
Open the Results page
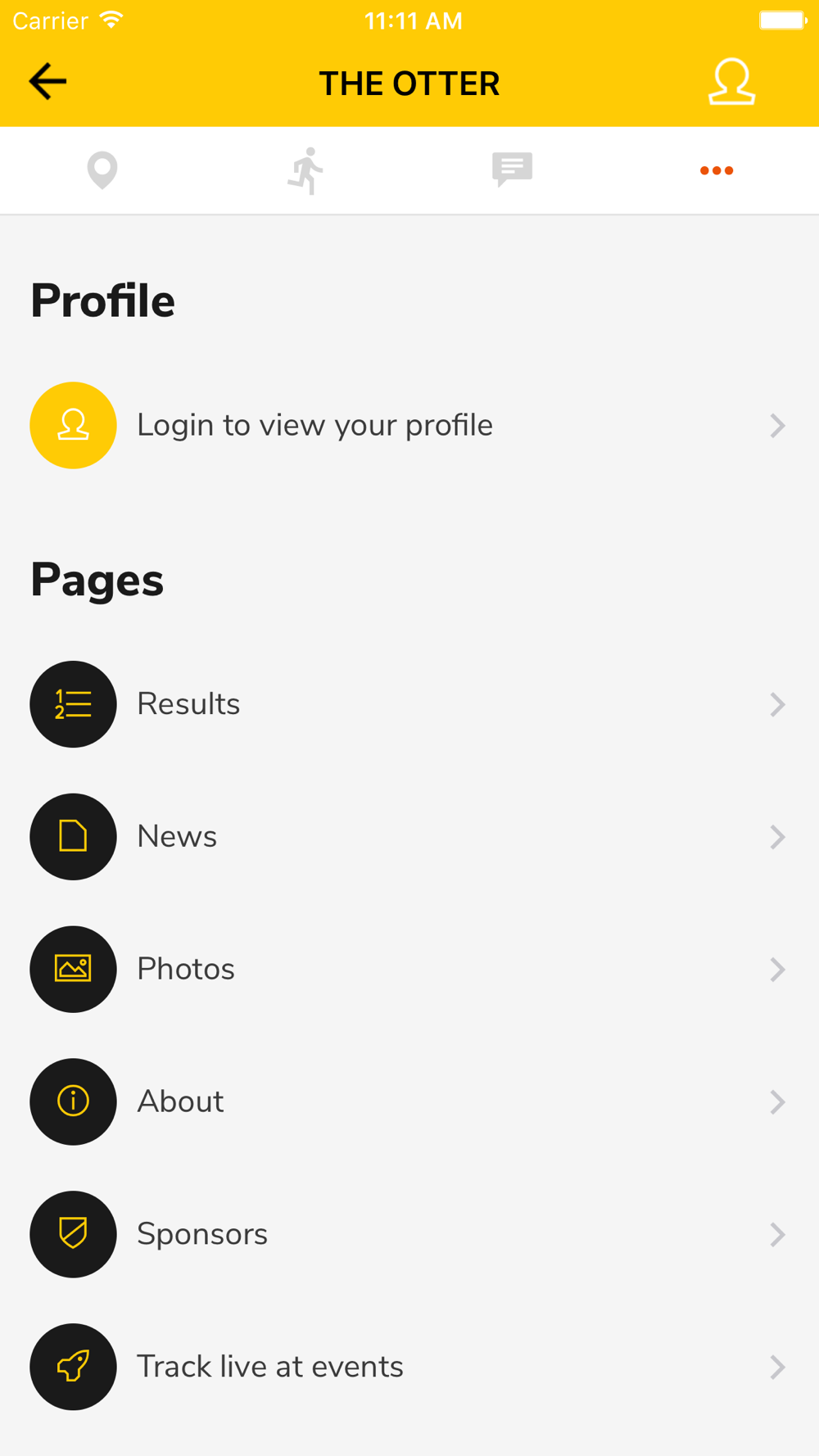pyautogui.click(x=409, y=704)
